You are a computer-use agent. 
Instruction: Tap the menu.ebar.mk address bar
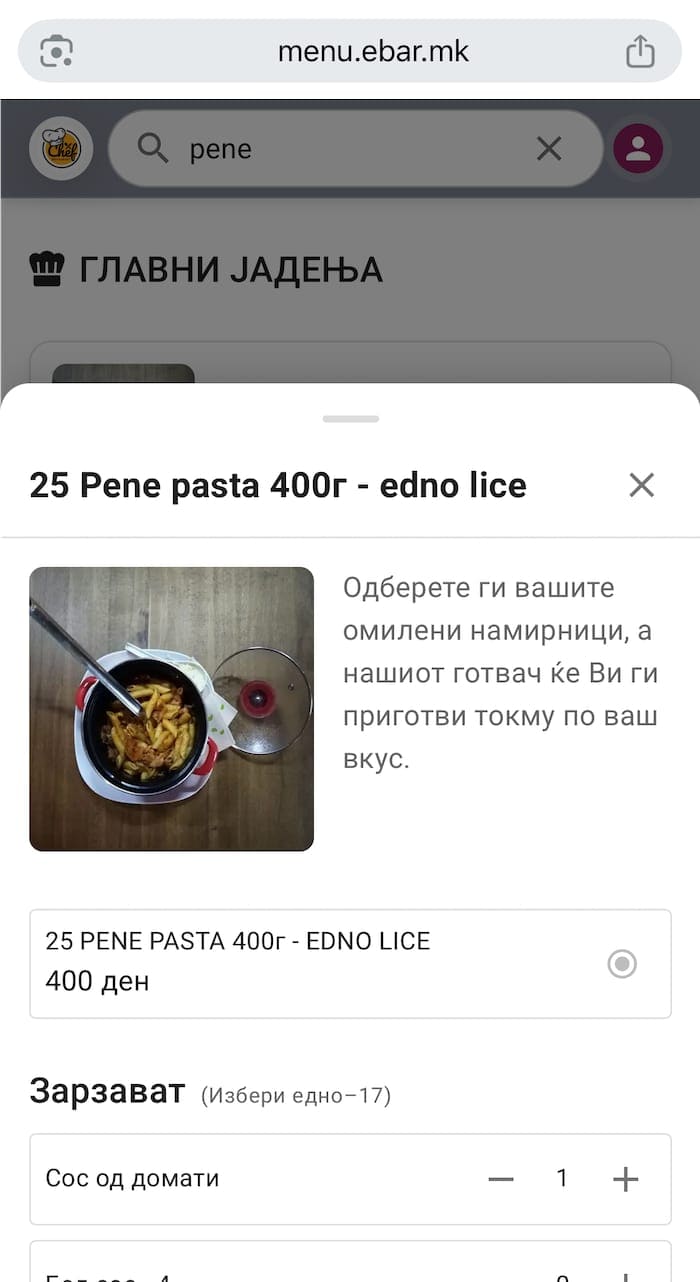pyautogui.click(x=373, y=51)
